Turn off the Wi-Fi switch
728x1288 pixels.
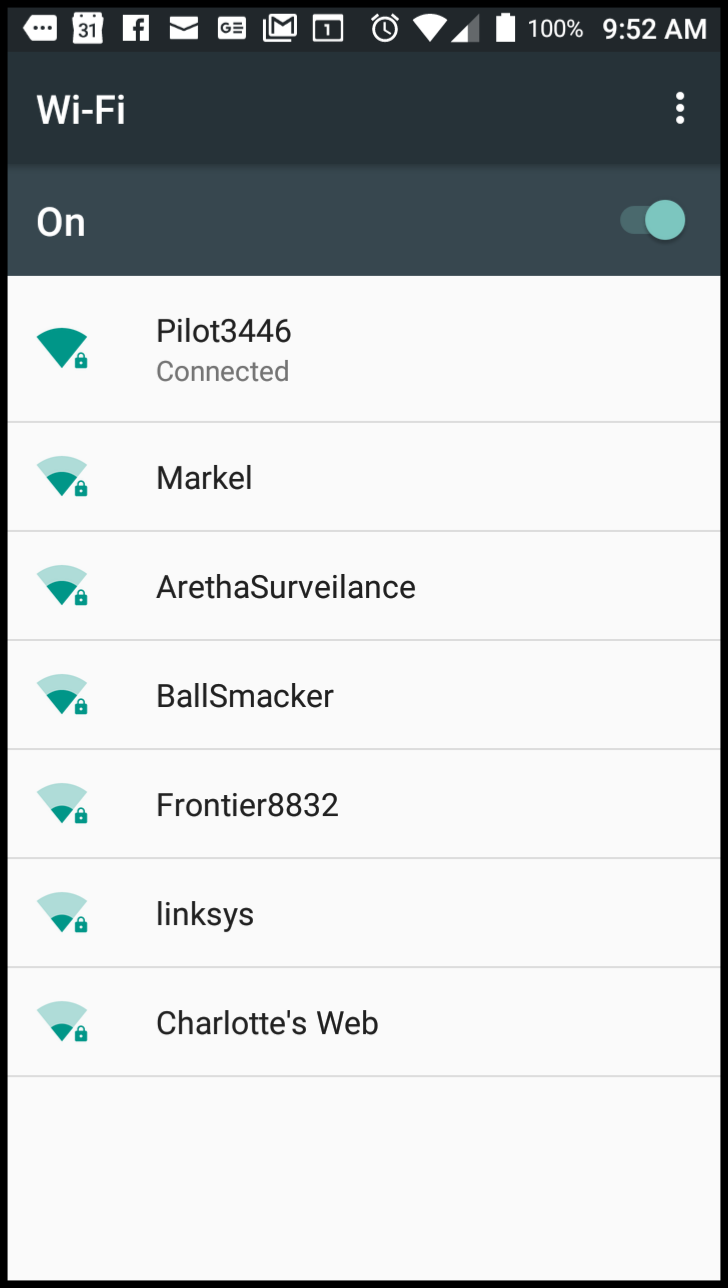(653, 221)
